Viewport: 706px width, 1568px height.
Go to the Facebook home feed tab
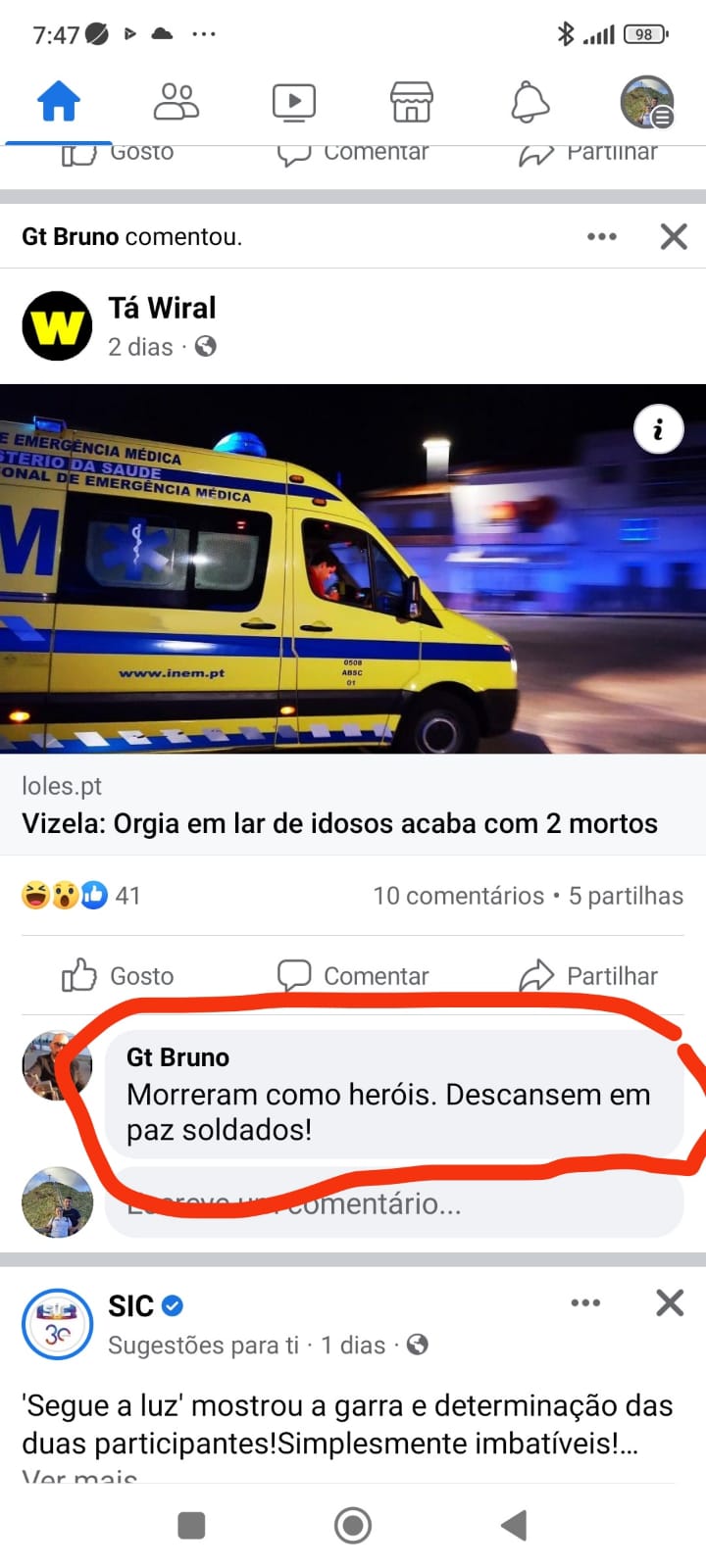[59, 101]
